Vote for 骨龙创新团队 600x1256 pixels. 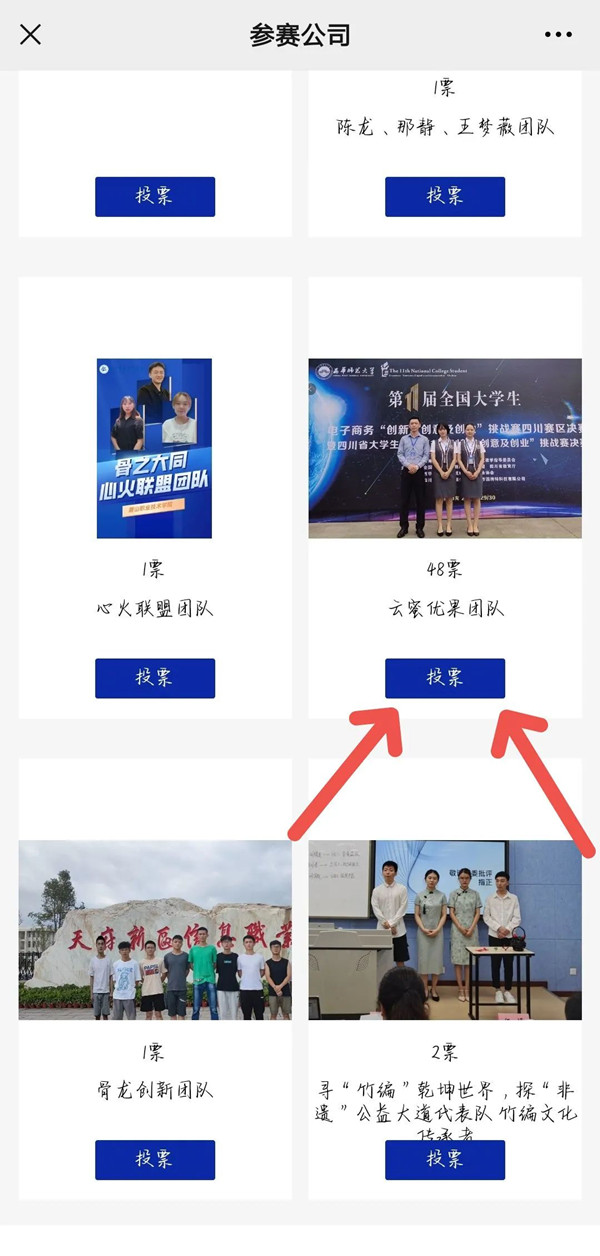155,1160
